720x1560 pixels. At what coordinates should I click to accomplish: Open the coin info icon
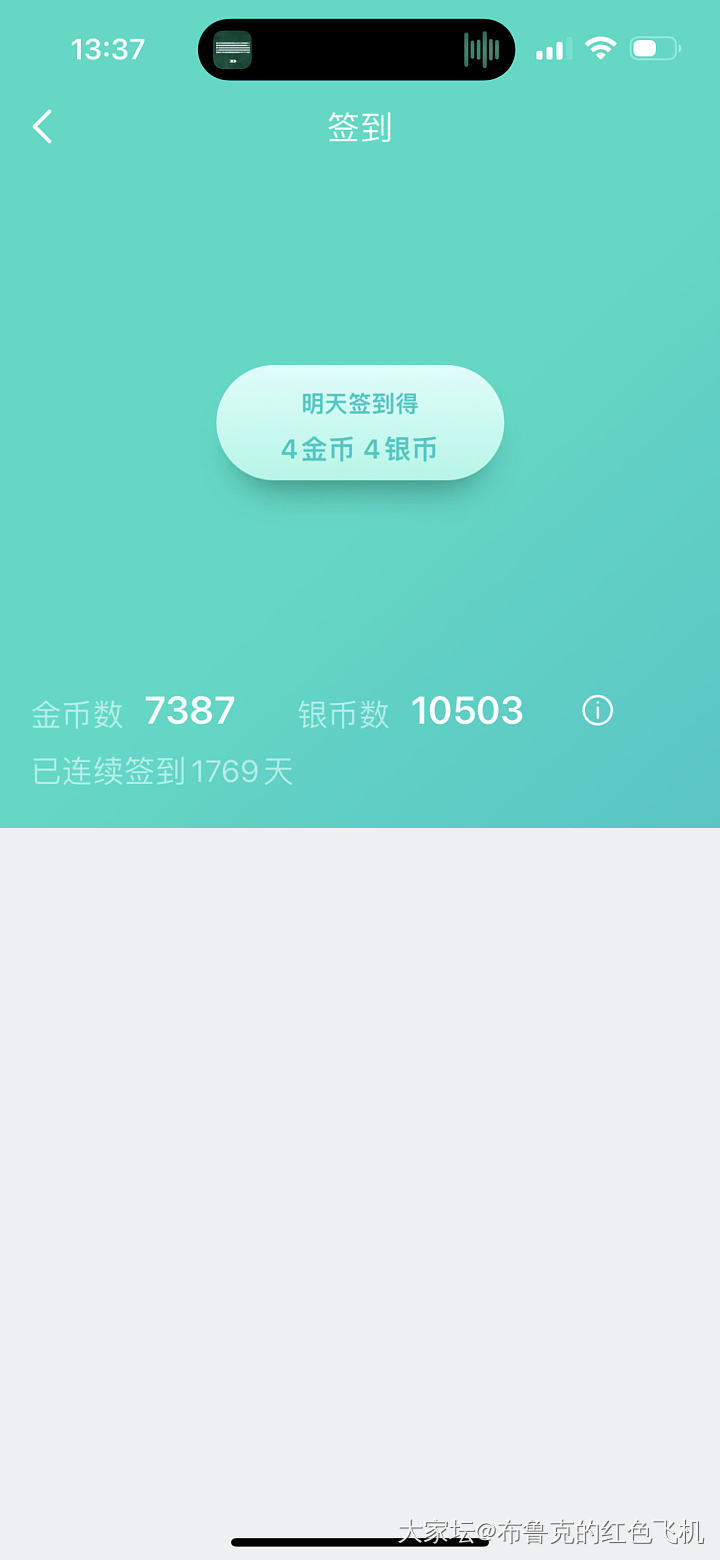click(x=597, y=711)
